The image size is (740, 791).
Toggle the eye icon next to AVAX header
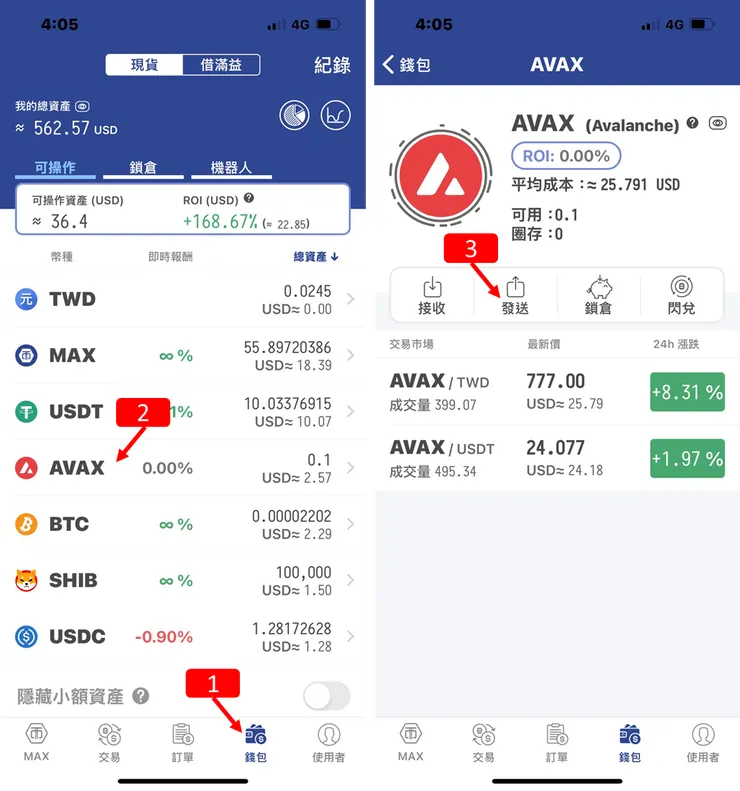point(716,123)
